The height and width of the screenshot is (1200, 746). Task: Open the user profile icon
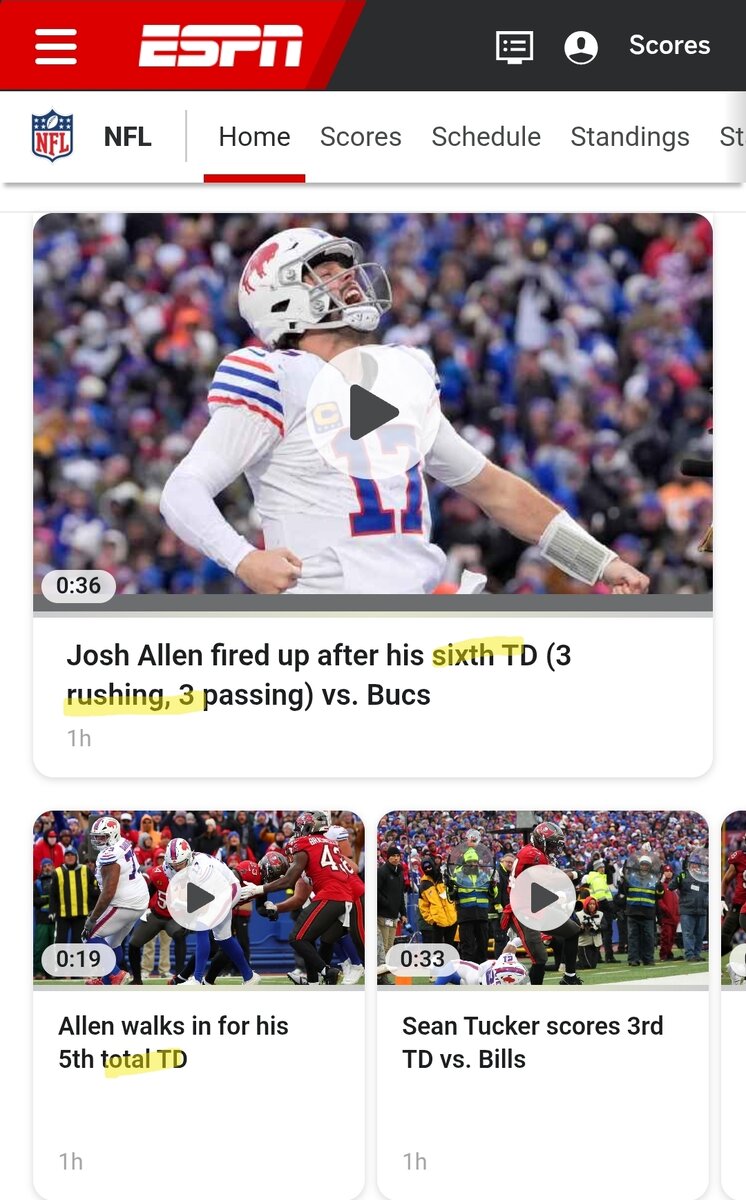(581, 47)
